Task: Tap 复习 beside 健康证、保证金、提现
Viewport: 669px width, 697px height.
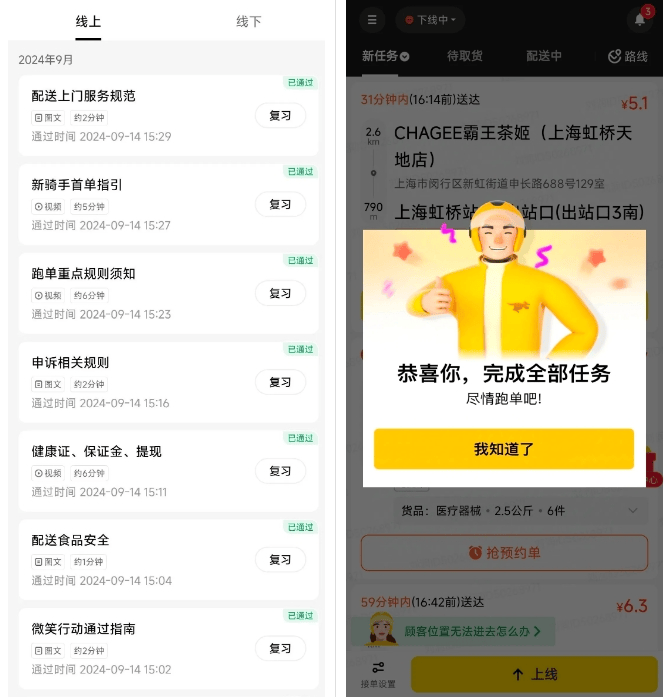Action: point(280,471)
